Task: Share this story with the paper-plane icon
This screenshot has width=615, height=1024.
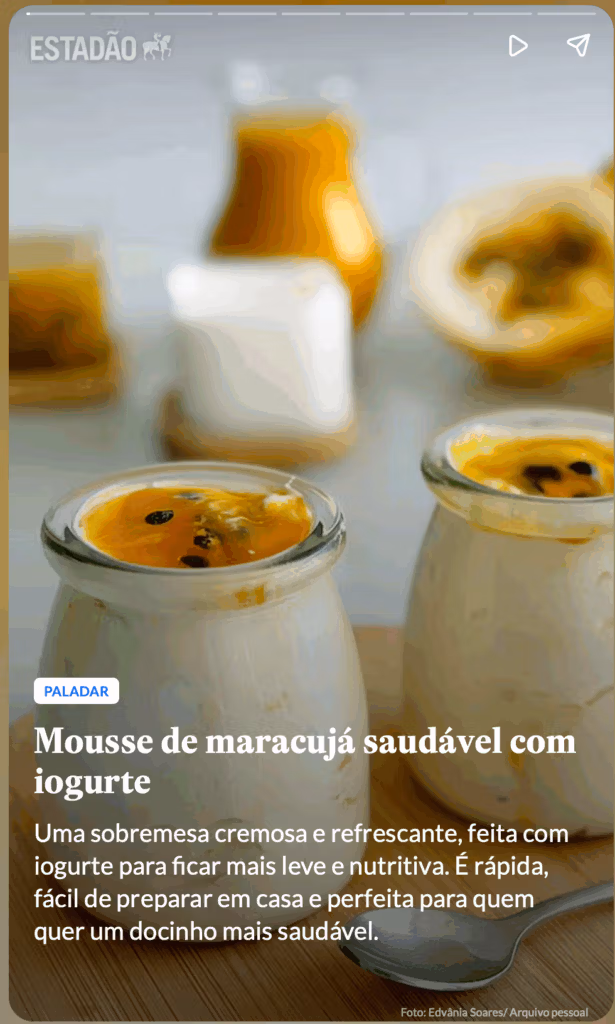Action: coord(578,46)
